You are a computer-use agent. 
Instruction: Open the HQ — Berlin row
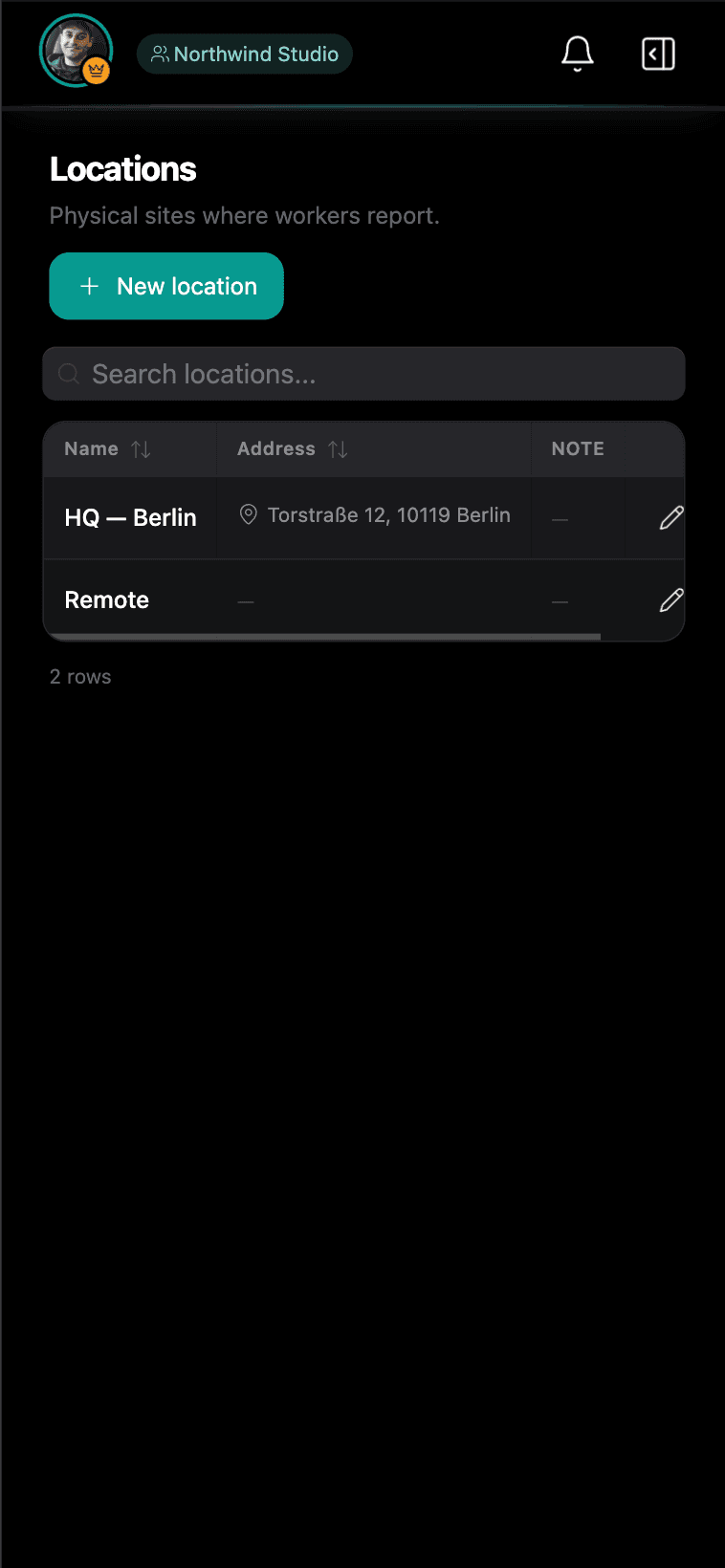coord(363,517)
